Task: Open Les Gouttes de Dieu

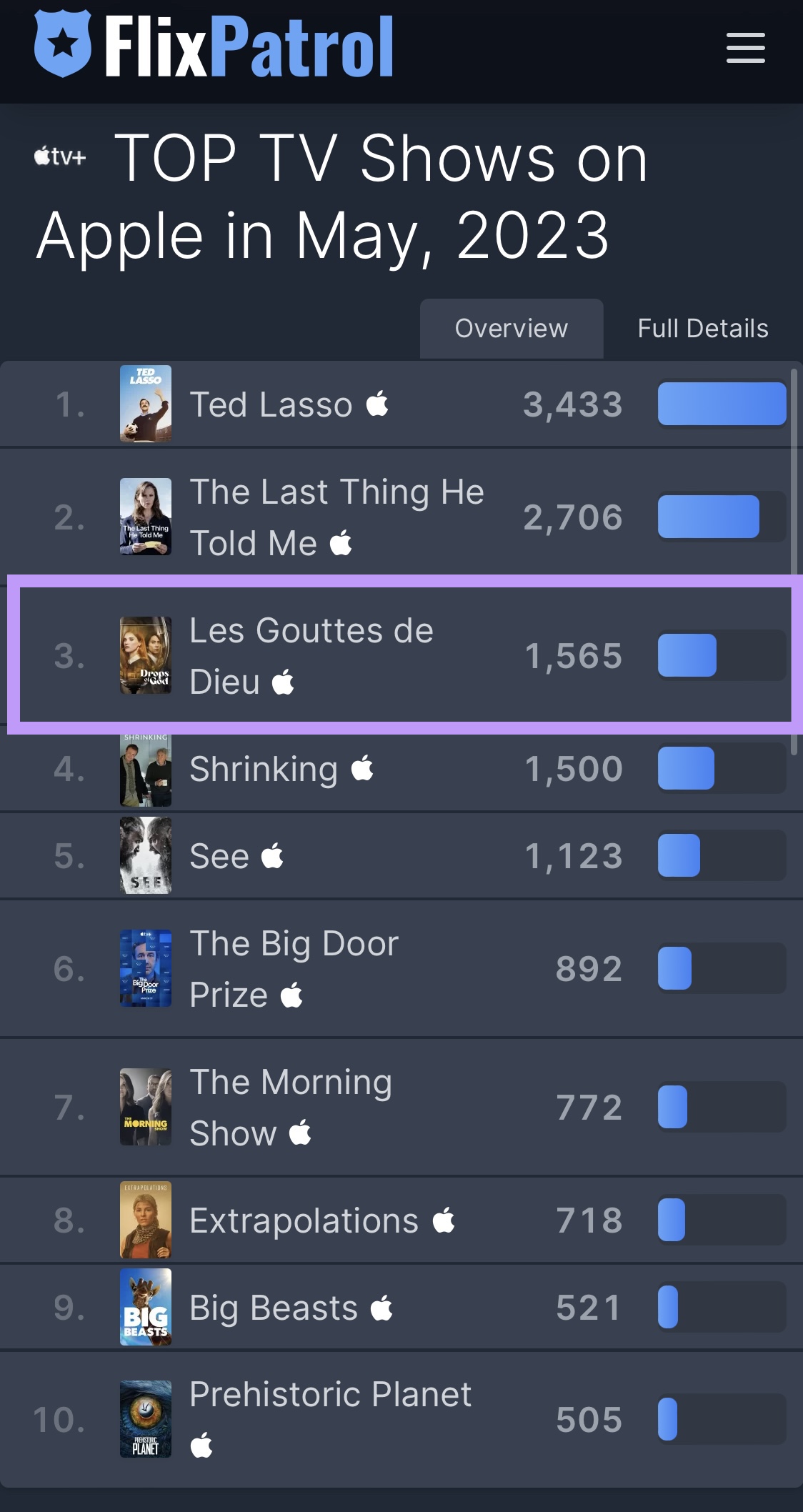Action: point(311,656)
